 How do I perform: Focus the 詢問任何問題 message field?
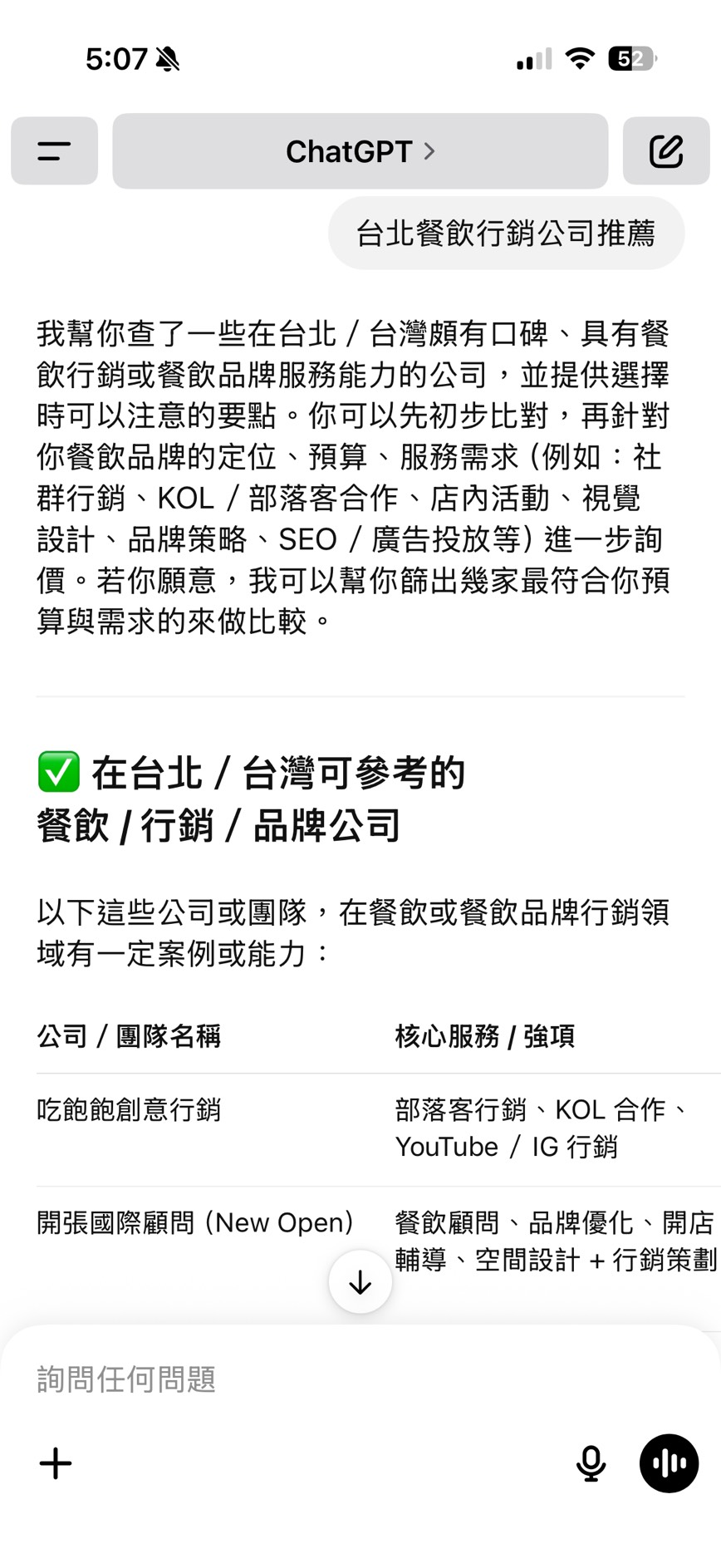(x=332, y=1379)
